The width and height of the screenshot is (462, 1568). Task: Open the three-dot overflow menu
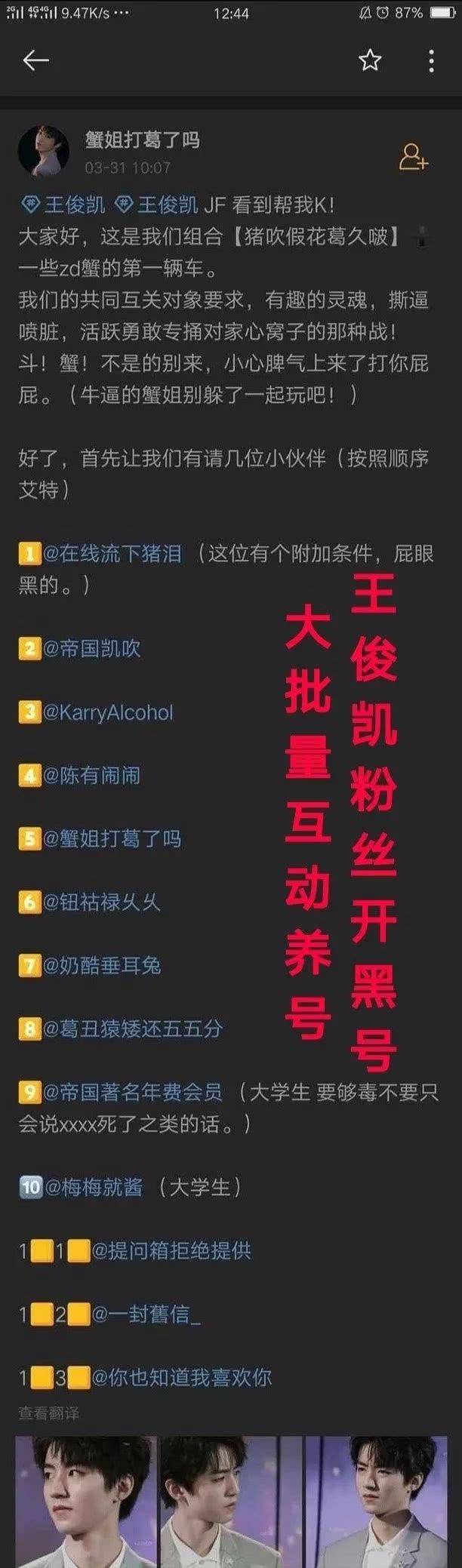(431, 60)
